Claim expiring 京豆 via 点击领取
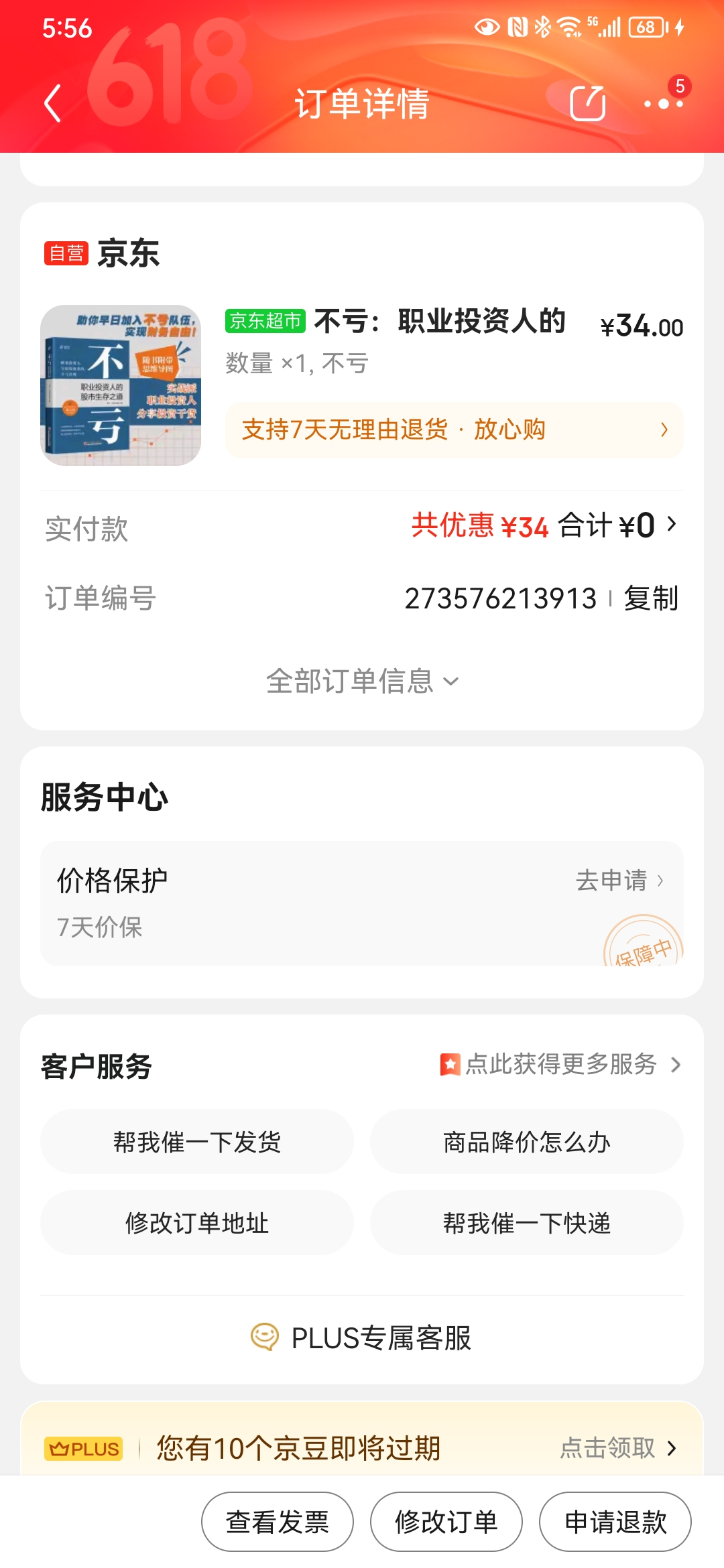This screenshot has height=1568, width=724. click(618, 1448)
